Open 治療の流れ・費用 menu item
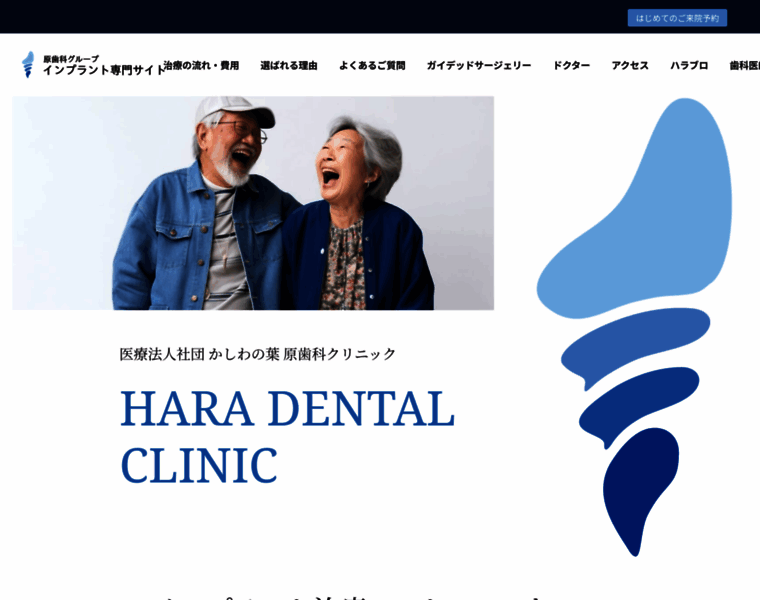 203,66
